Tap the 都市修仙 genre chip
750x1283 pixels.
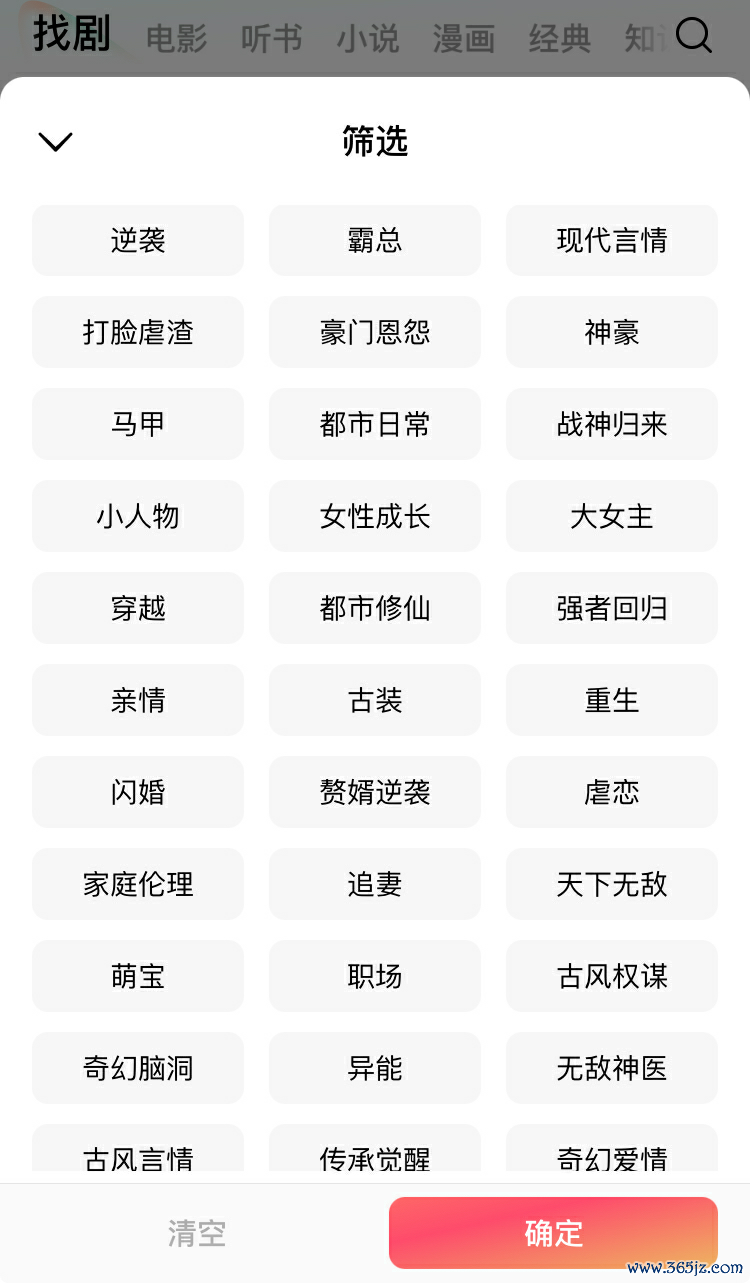pos(375,608)
